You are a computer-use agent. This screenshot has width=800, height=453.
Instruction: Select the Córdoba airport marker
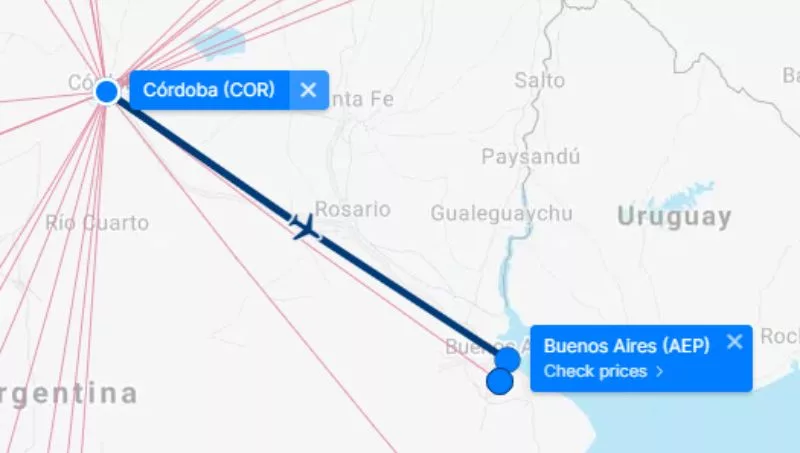107,92
